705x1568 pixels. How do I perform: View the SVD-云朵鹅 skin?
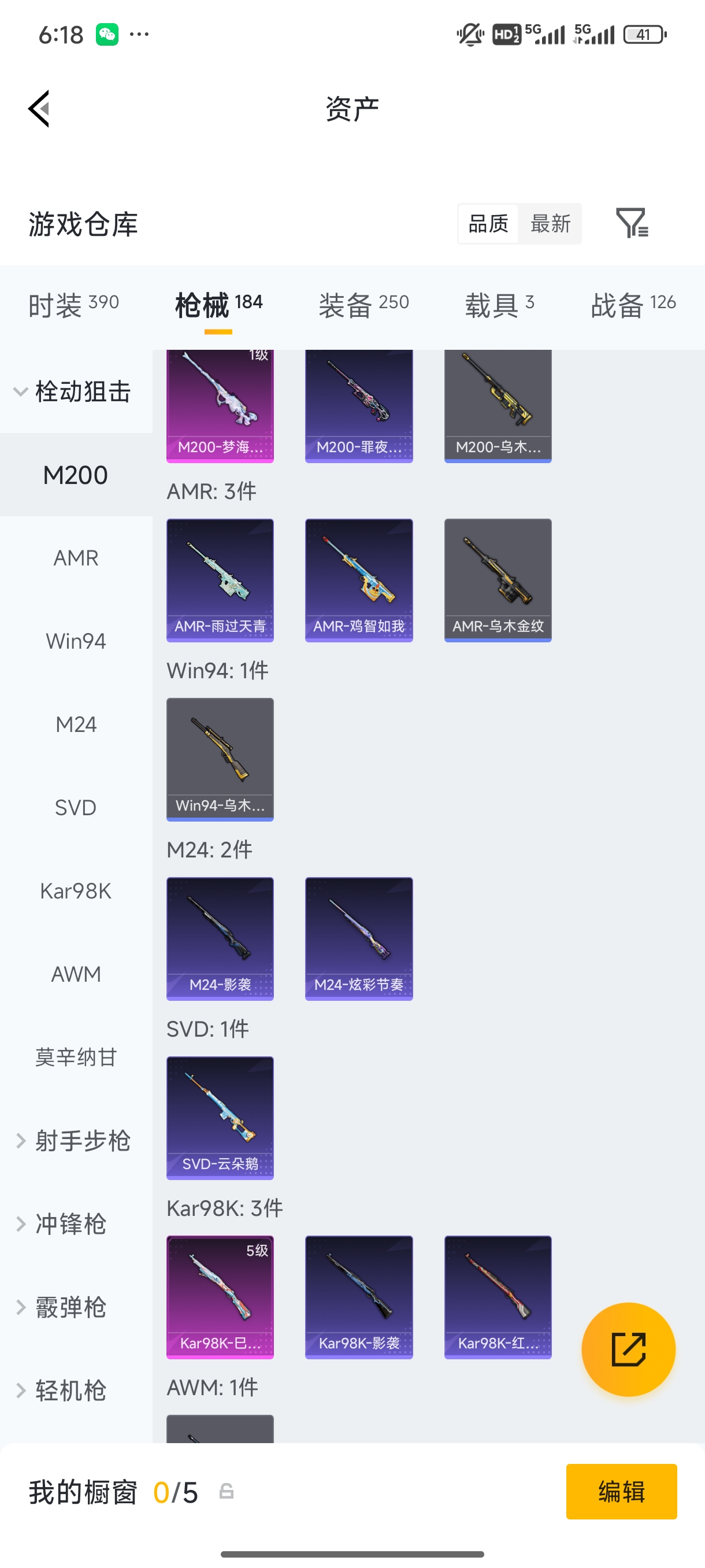coord(220,1118)
